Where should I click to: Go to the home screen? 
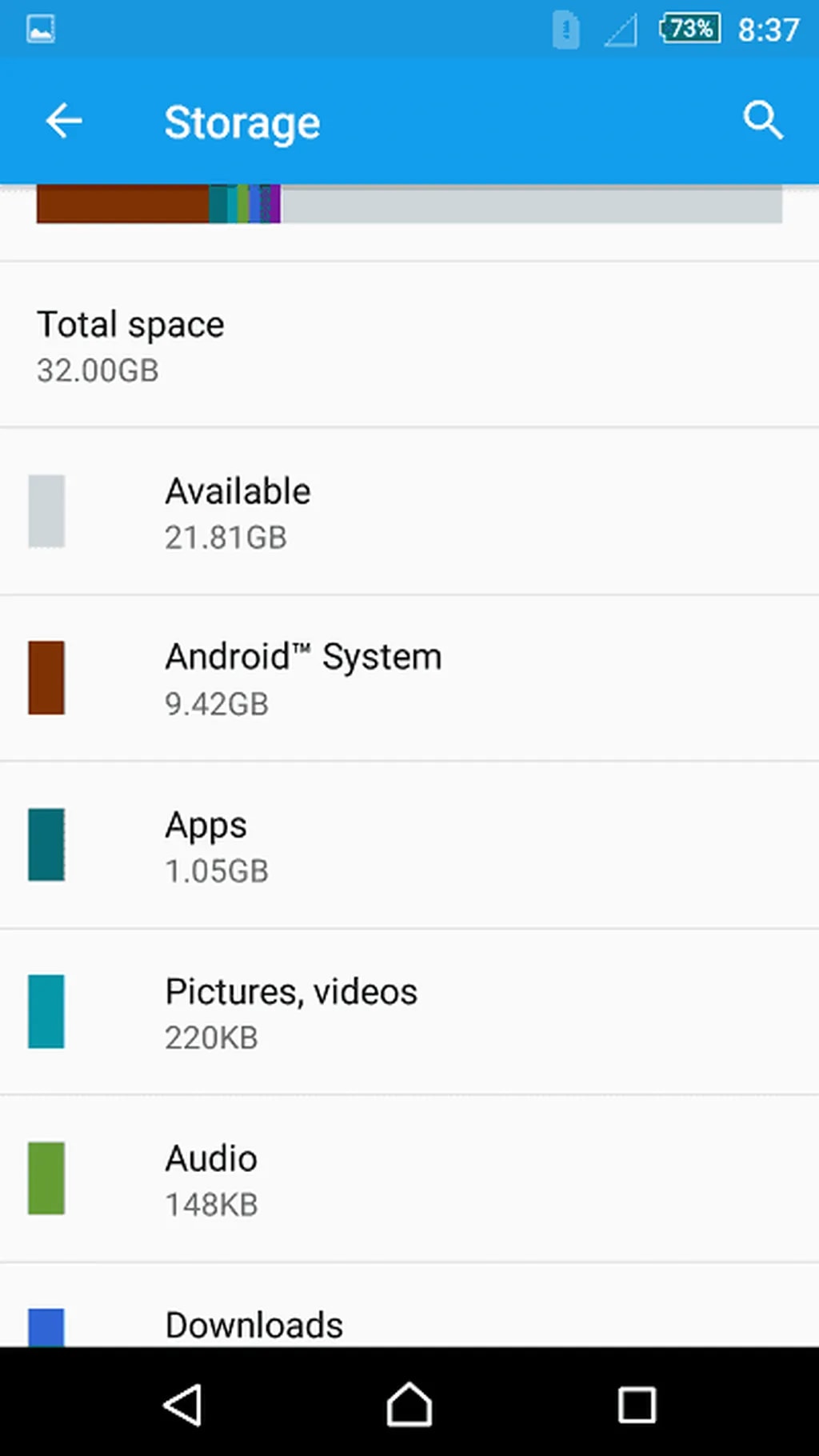409,1405
